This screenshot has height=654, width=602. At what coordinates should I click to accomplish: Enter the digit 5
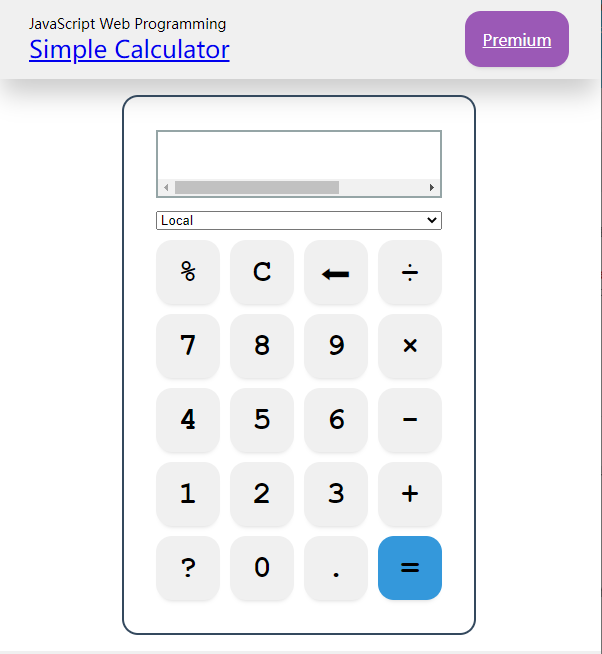coord(262,420)
